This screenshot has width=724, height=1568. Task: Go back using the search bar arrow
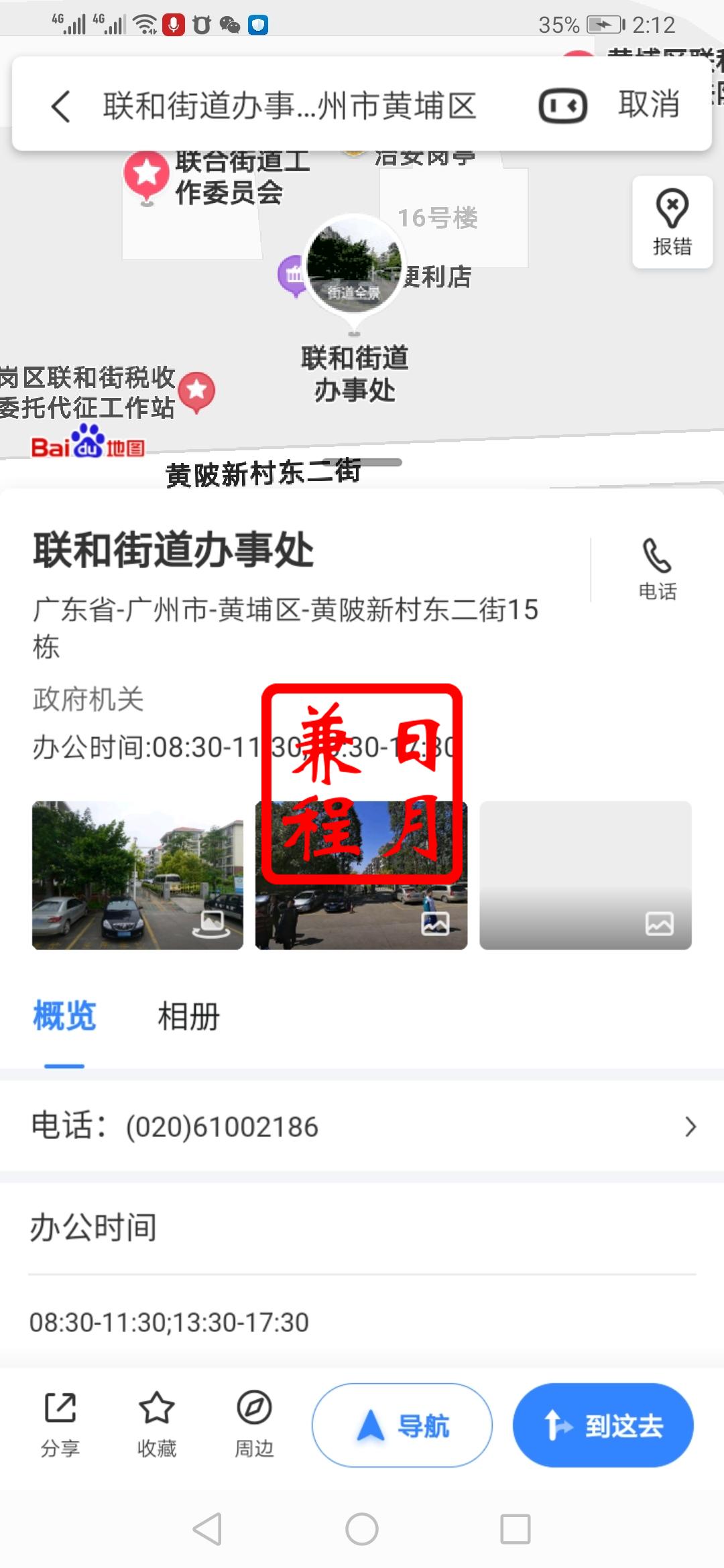61,107
